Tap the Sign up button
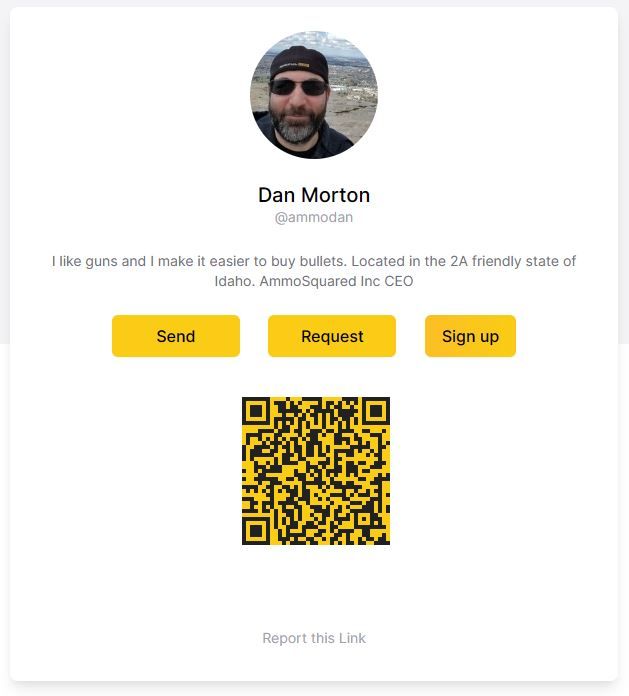Image resolution: width=629 pixels, height=696 pixels. click(470, 336)
